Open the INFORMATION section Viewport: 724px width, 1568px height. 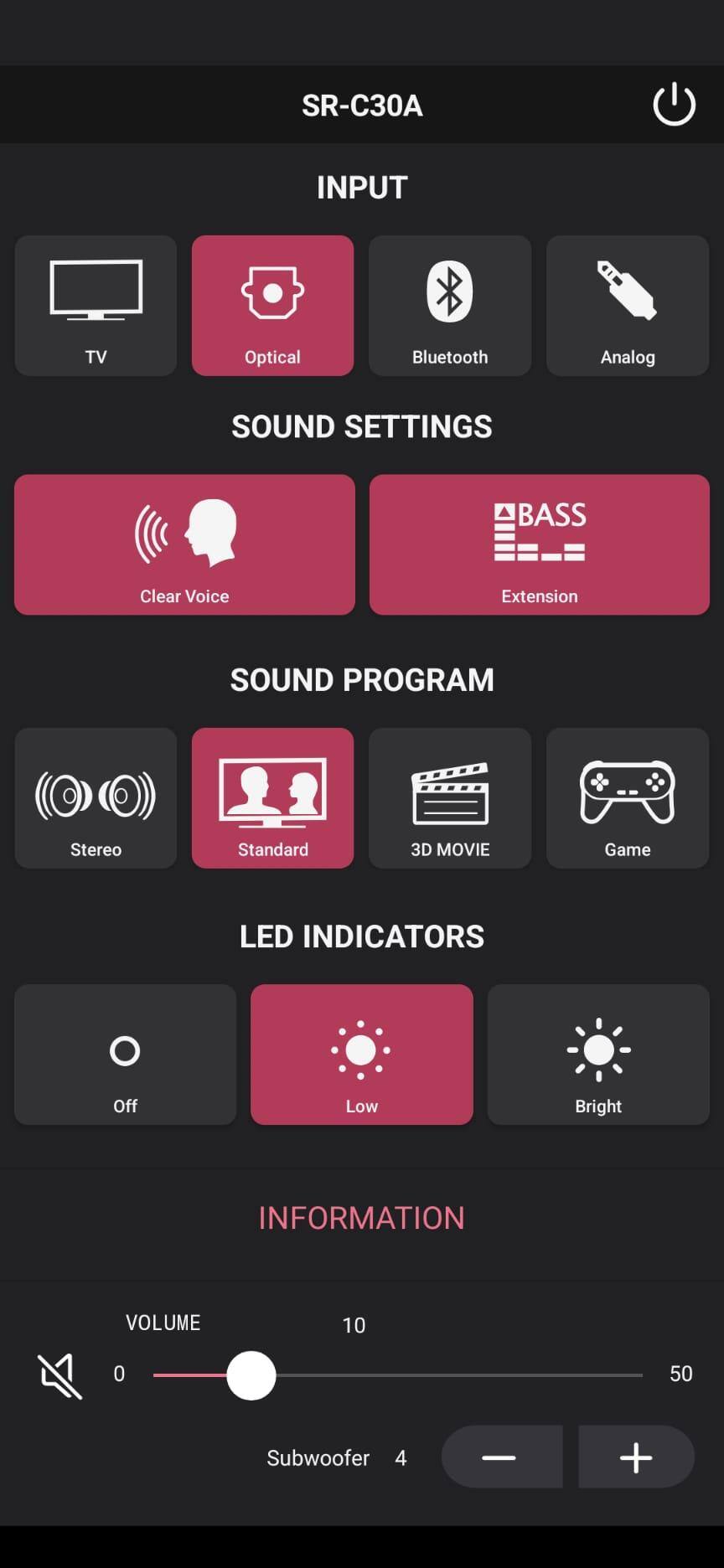(x=361, y=1218)
